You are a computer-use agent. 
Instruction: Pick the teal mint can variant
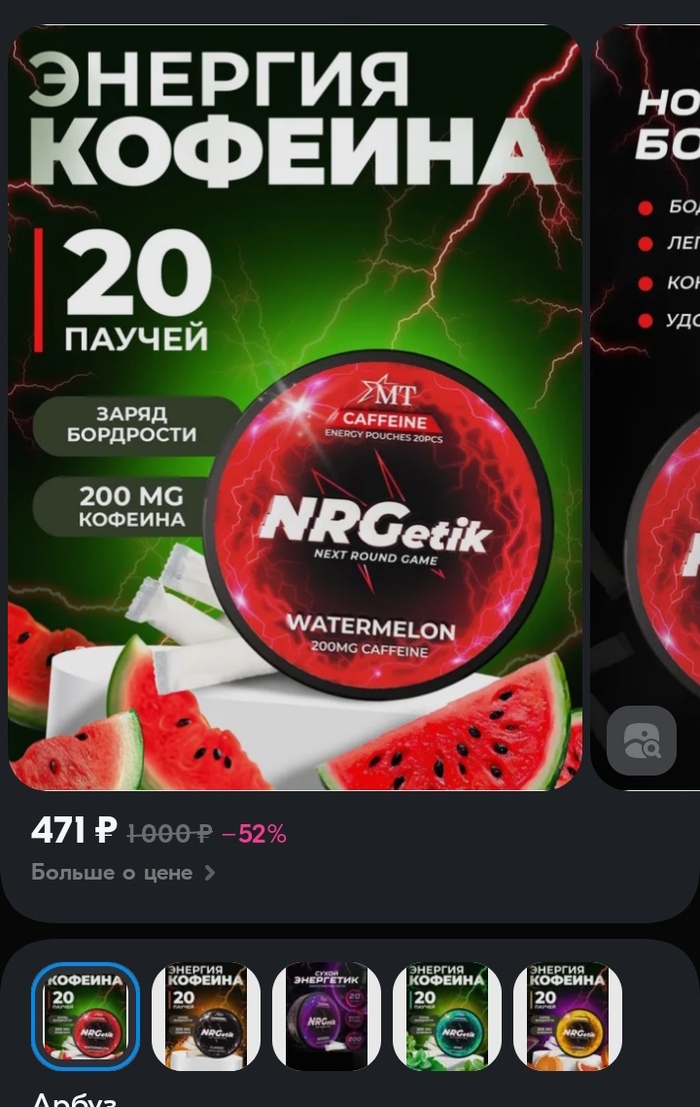447,1016
